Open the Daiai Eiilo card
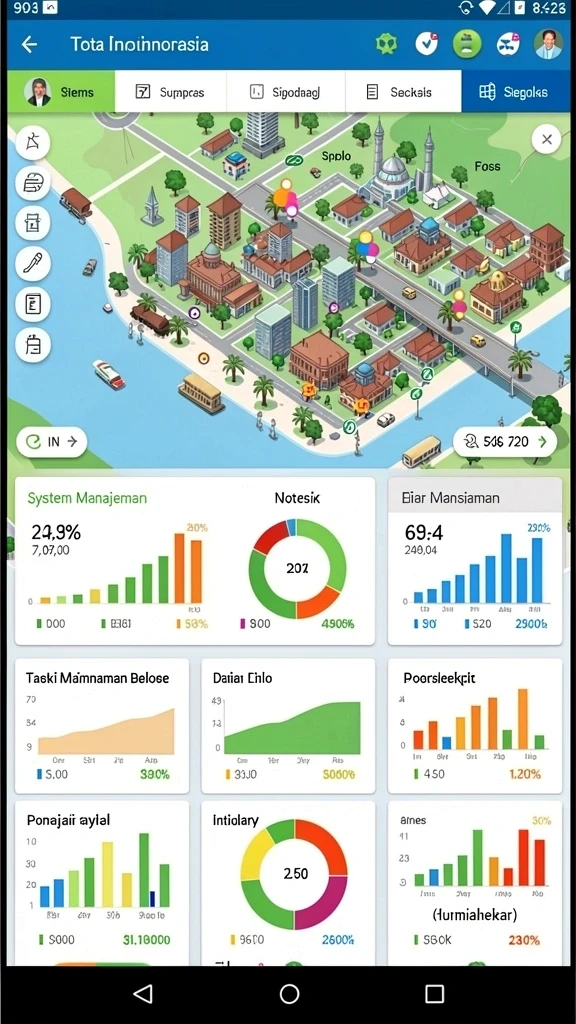The width and height of the screenshot is (576, 1024). (288, 726)
